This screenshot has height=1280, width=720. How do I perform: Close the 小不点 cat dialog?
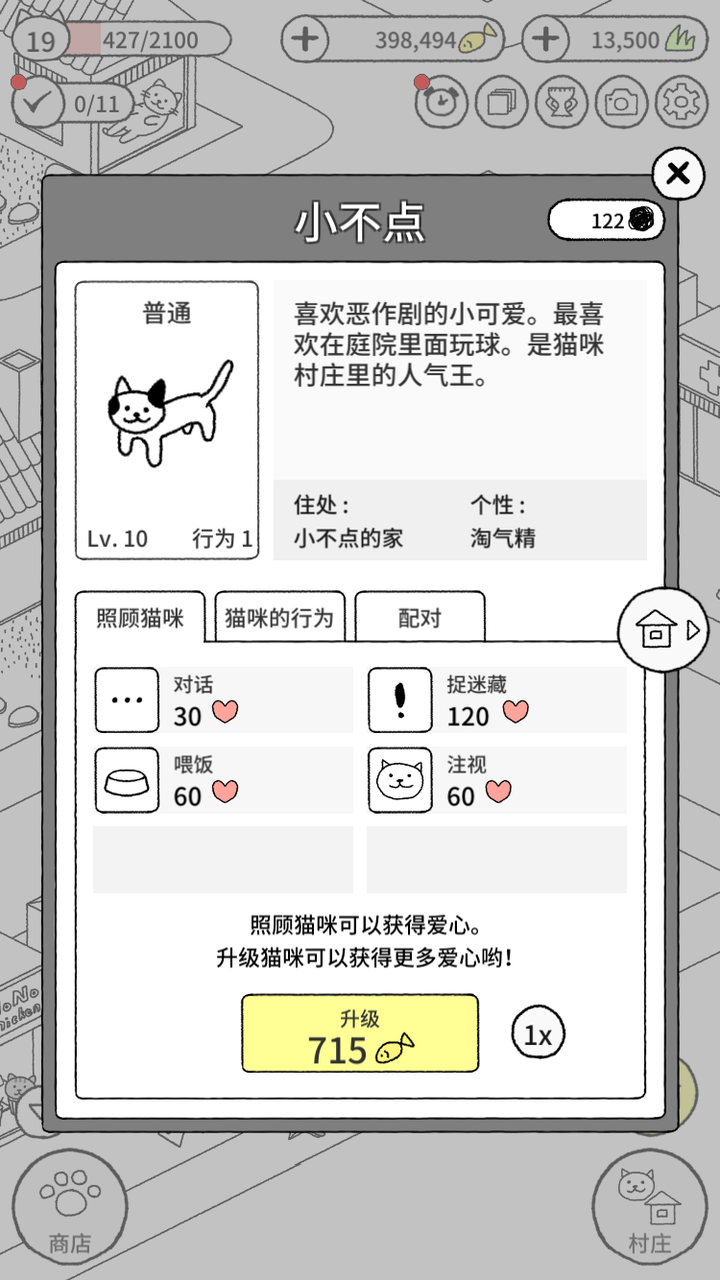coord(678,174)
